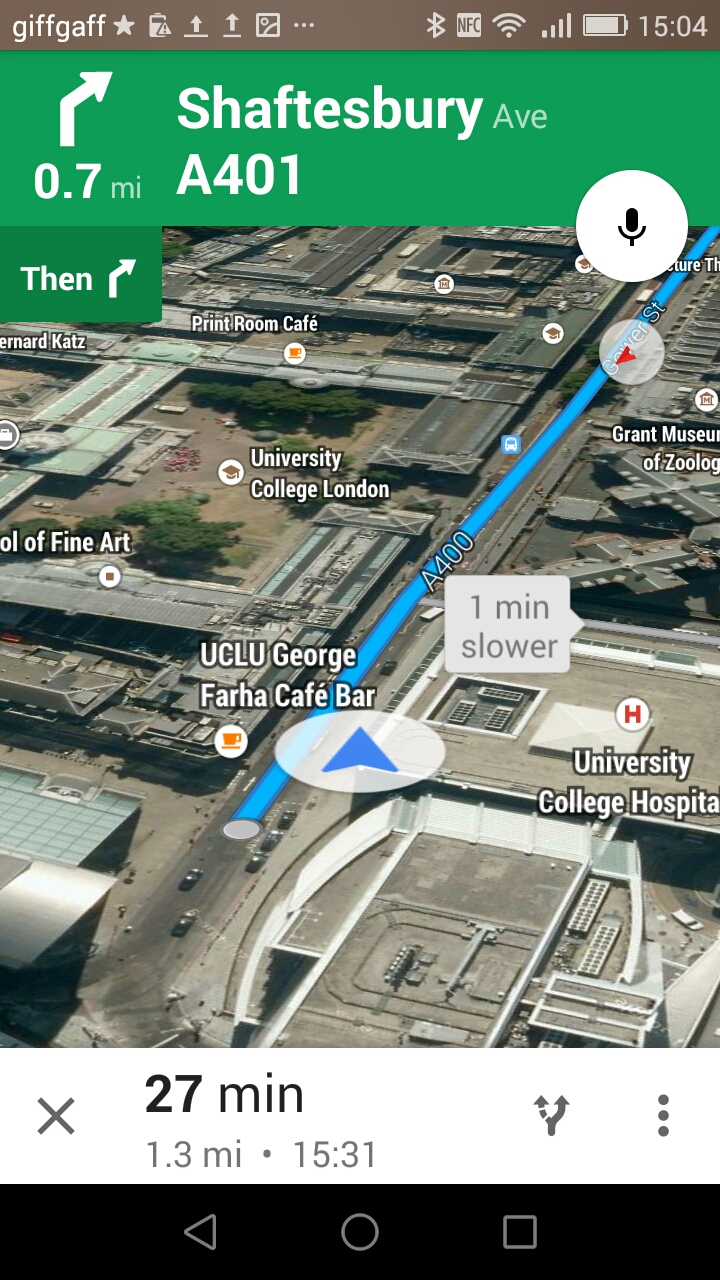Open University College Hospital marker

click(x=631, y=714)
